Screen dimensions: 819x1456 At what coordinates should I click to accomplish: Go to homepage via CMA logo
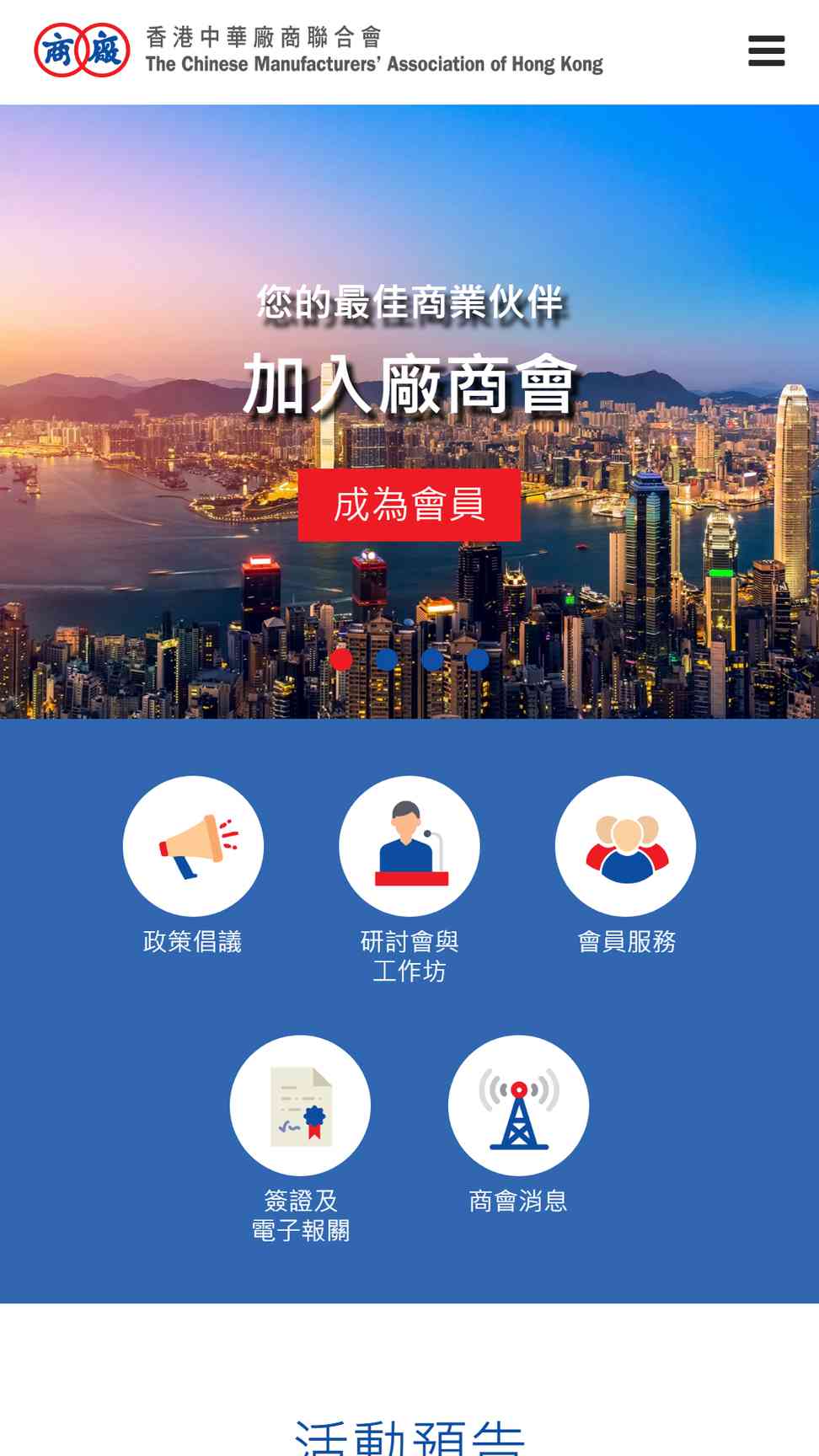coord(83,51)
